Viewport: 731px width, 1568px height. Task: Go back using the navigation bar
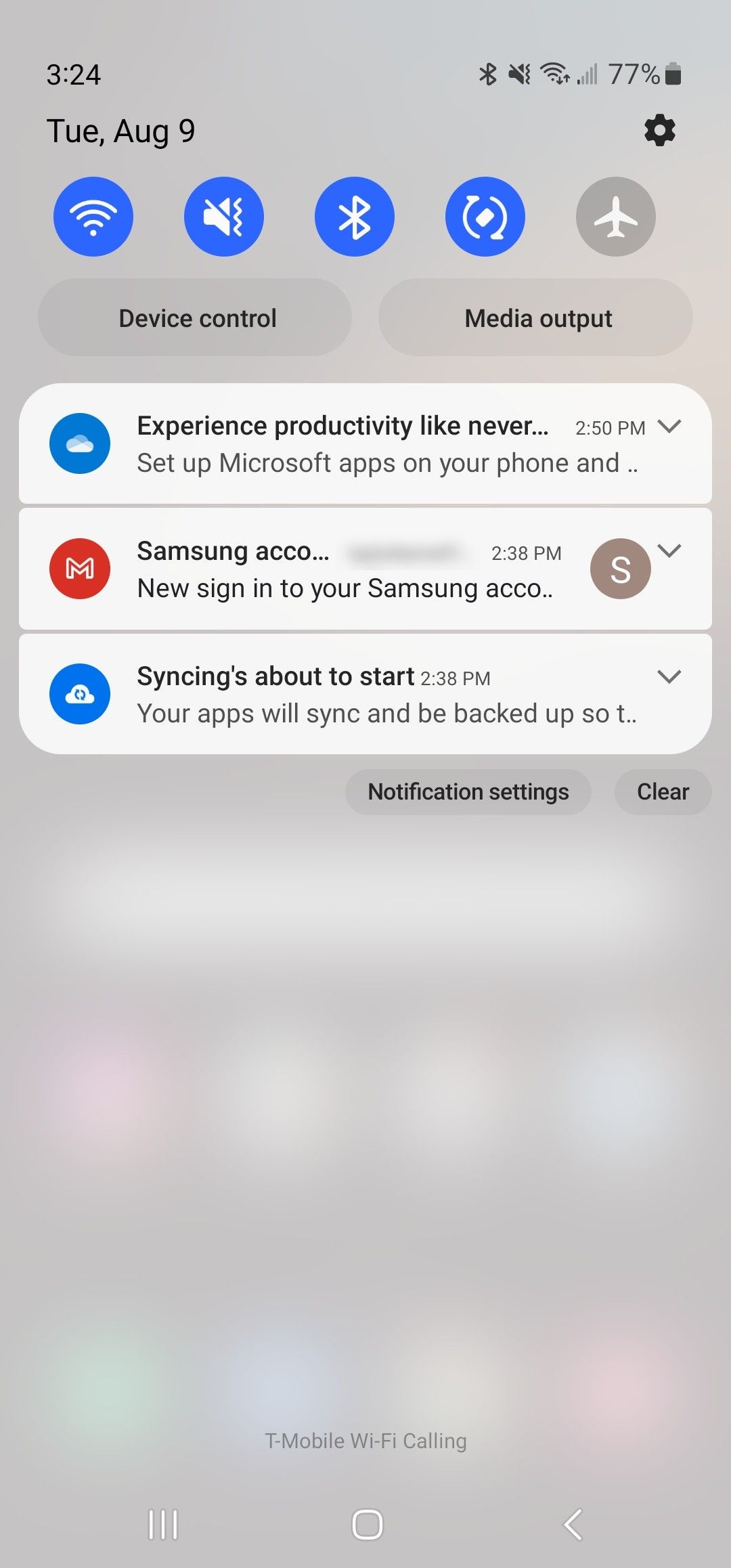pyautogui.click(x=573, y=1525)
